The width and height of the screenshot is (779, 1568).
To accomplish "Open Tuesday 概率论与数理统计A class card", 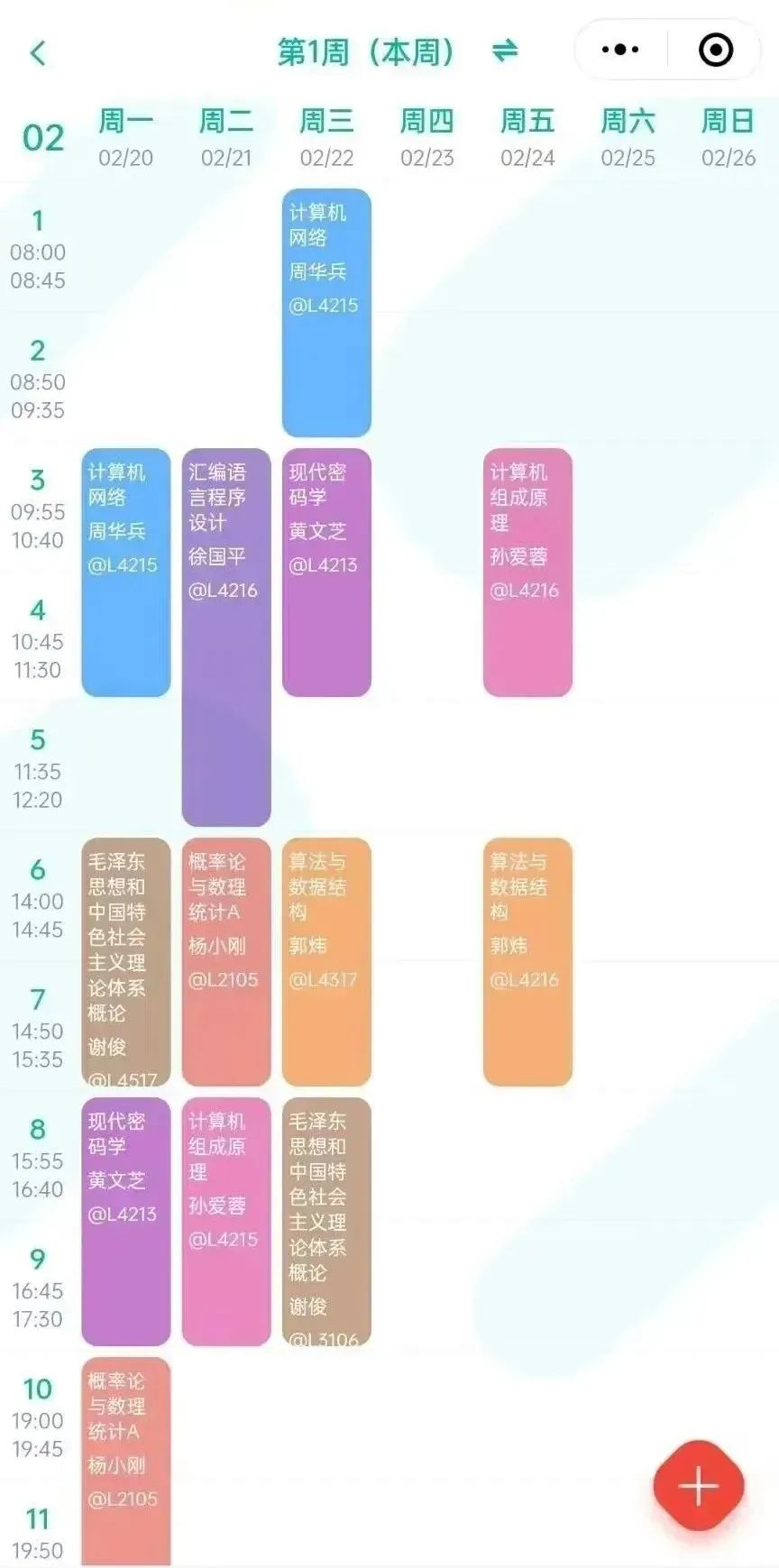I will pos(226,962).
